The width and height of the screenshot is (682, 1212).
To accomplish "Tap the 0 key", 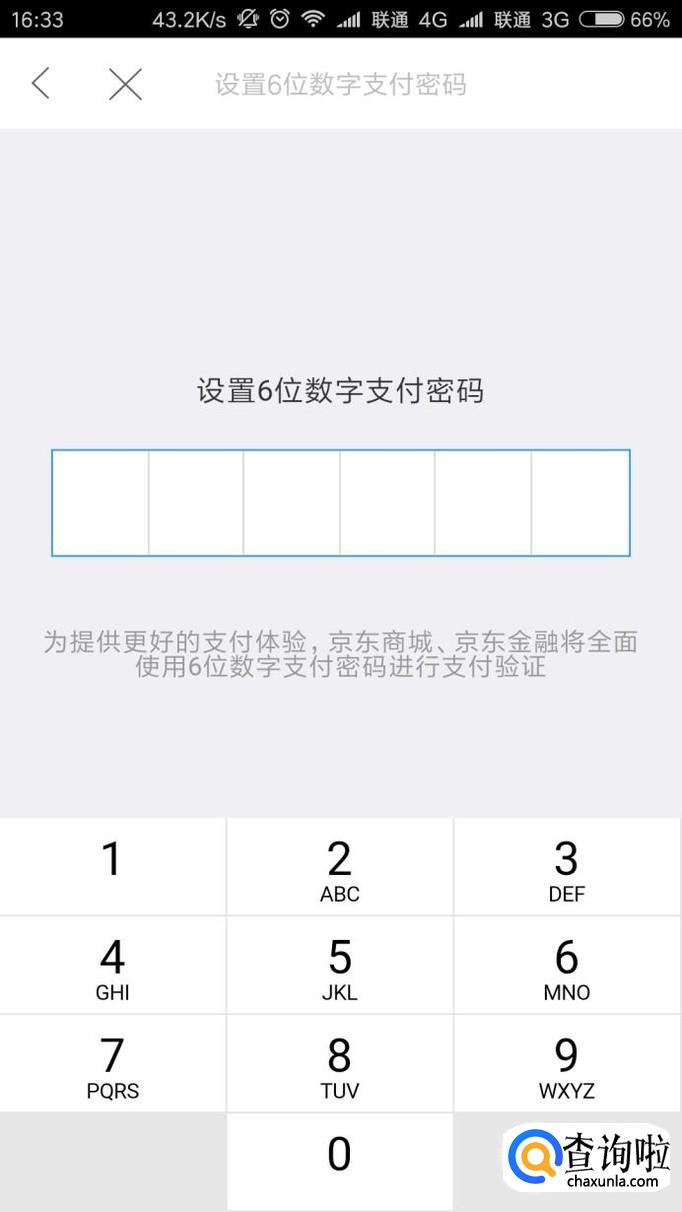I will 340,1158.
